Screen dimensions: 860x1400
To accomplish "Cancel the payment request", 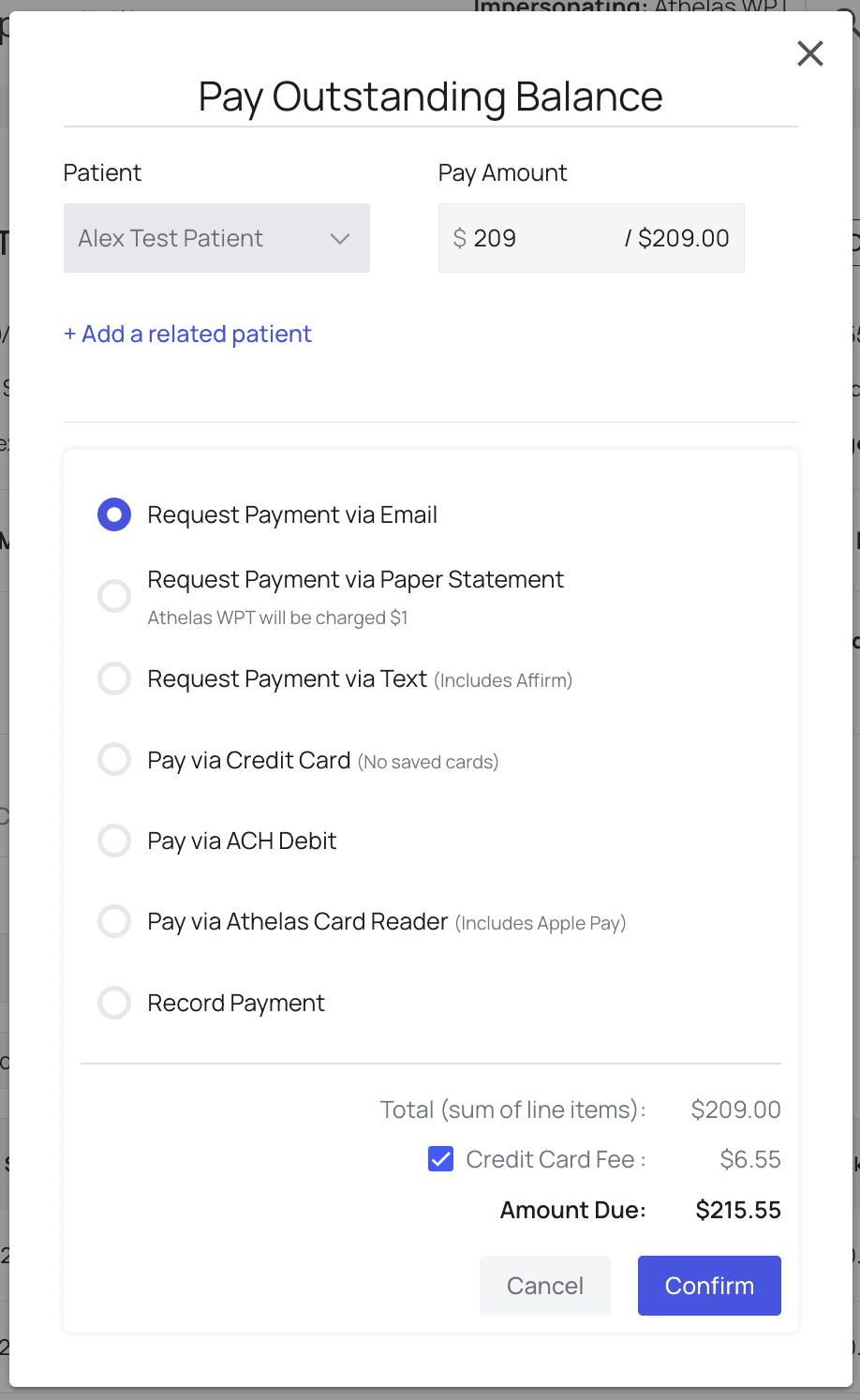I will coord(544,1285).
